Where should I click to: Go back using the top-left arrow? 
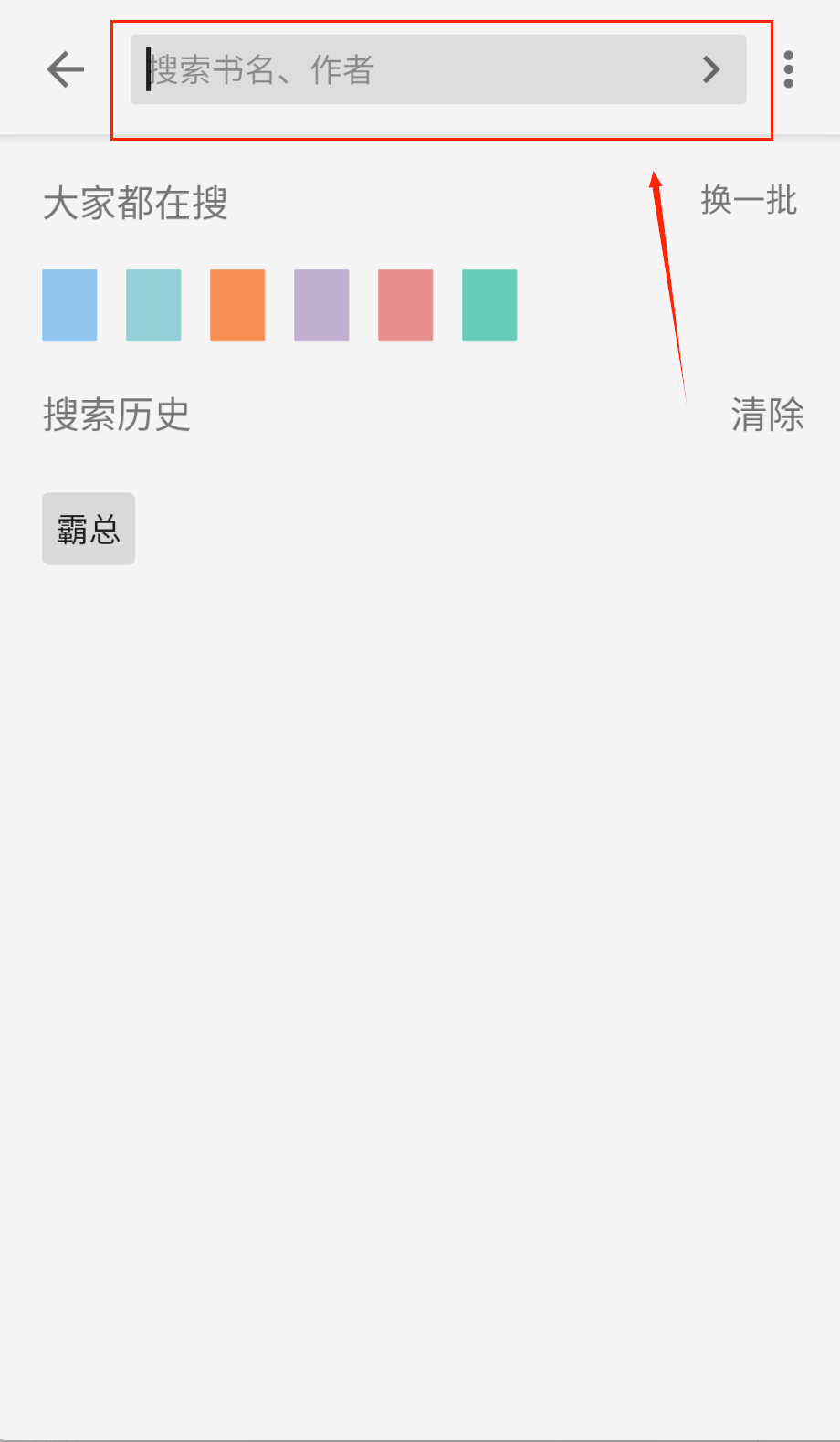[65, 69]
